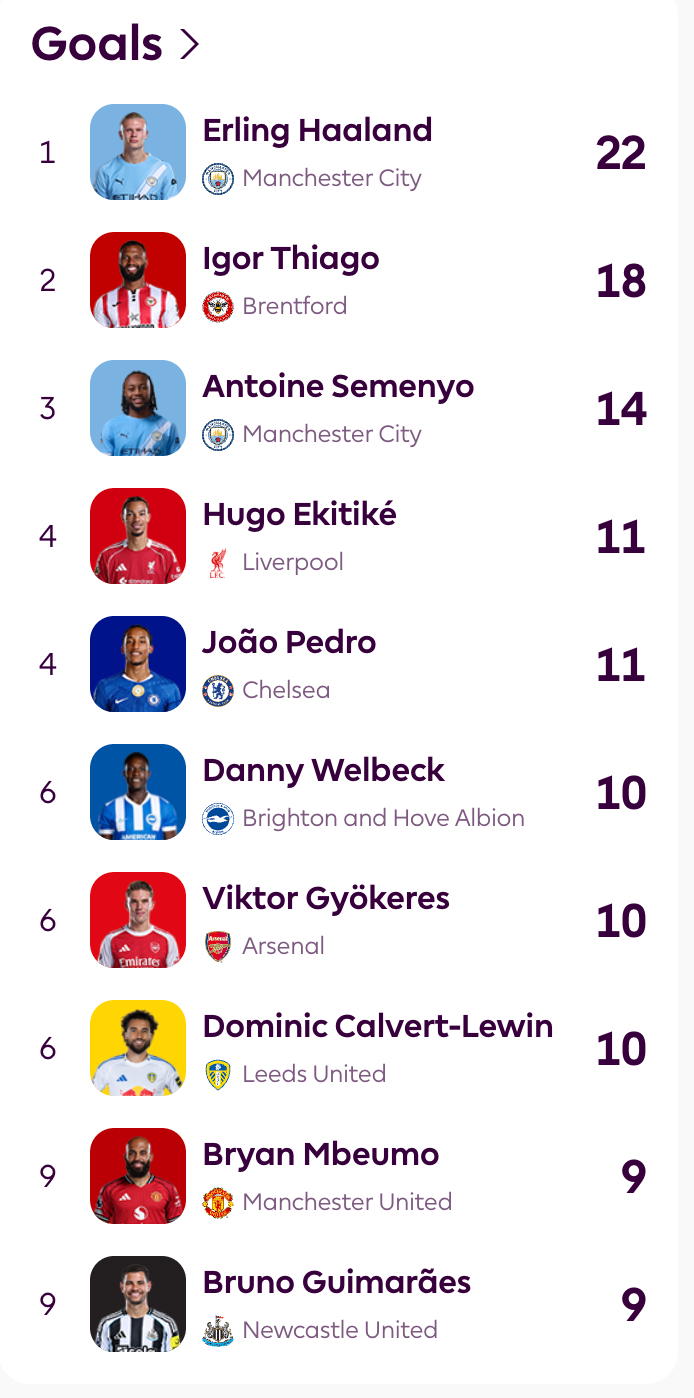Image resolution: width=694 pixels, height=1398 pixels.
Task: Select Antoine Semenyo in the goals list
Action: click(338, 387)
